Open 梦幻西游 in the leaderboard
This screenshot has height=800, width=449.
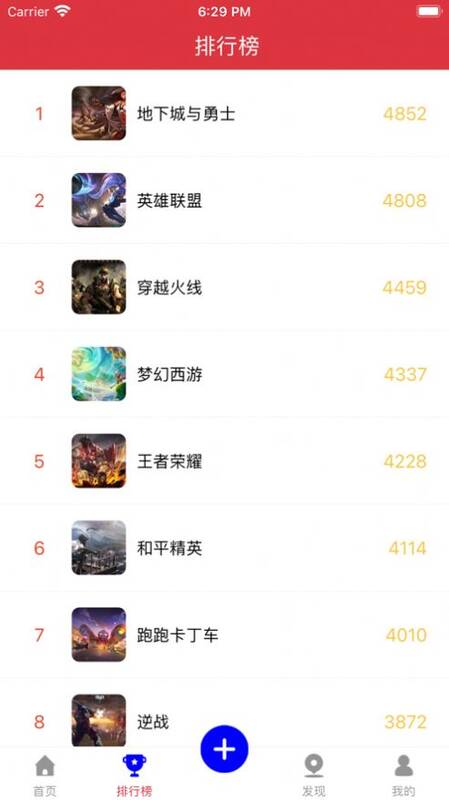[224, 374]
